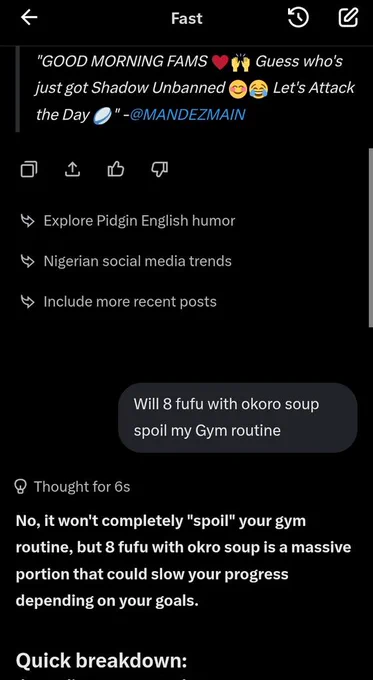Open the chat history clock icon
This screenshot has height=680, width=373.
tap(298, 18)
